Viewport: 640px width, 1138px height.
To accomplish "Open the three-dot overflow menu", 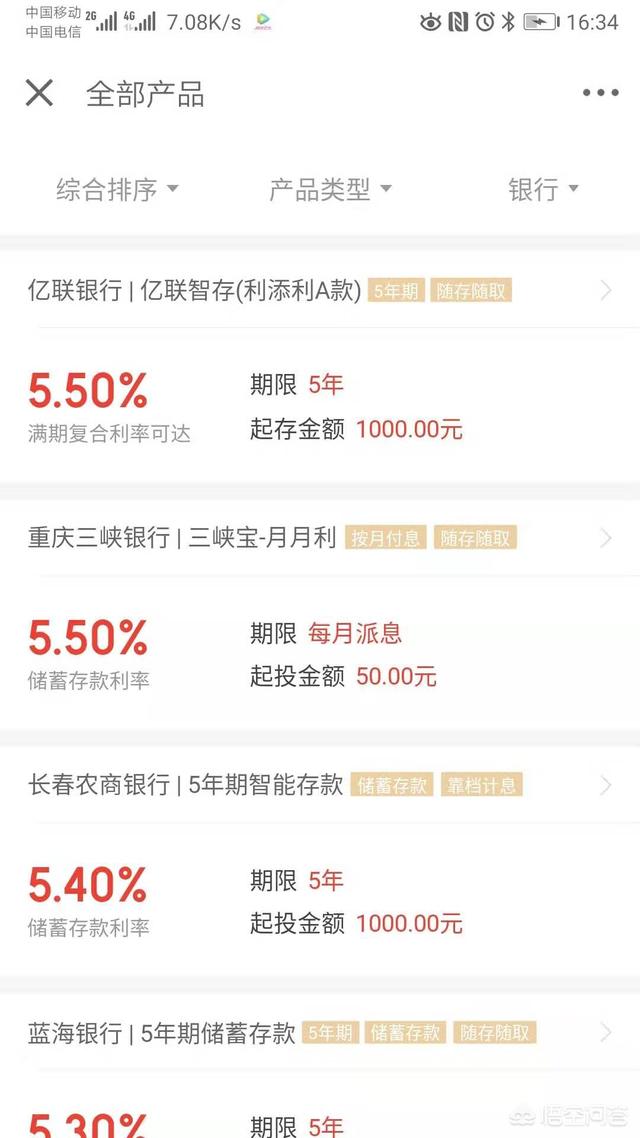I will (x=600, y=93).
